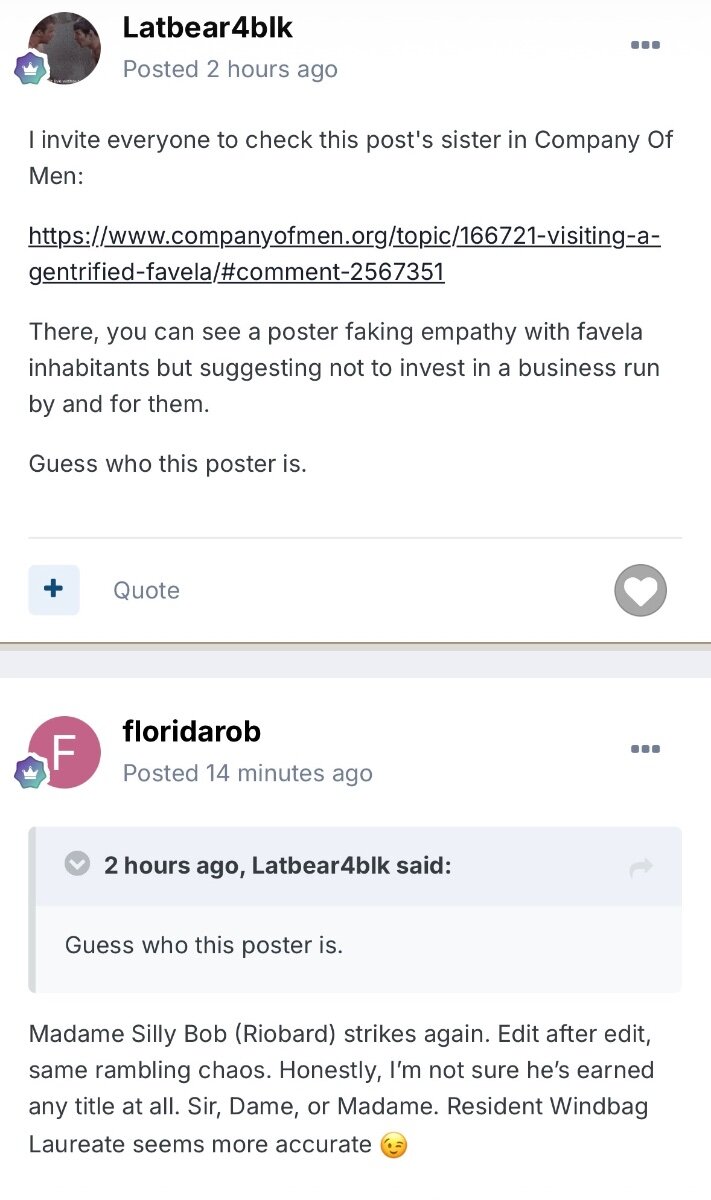View floridarob's profile avatar
Image resolution: width=711 pixels, height=1200 pixels.
coord(65,752)
